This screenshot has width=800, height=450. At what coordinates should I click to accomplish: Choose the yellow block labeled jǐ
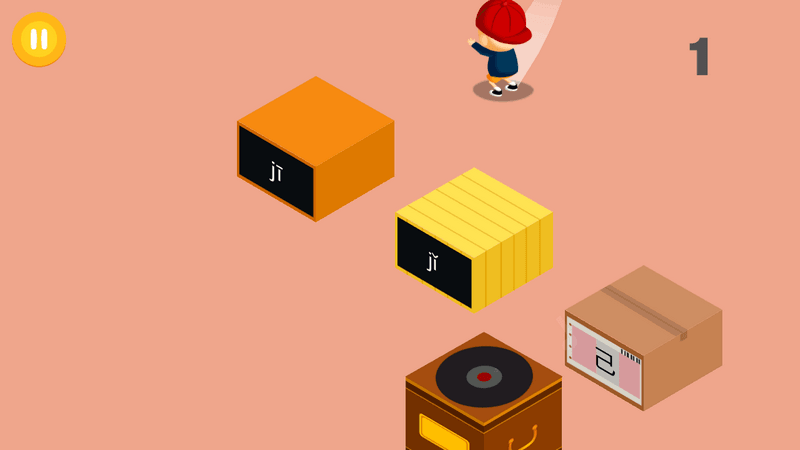click(474, 238)
